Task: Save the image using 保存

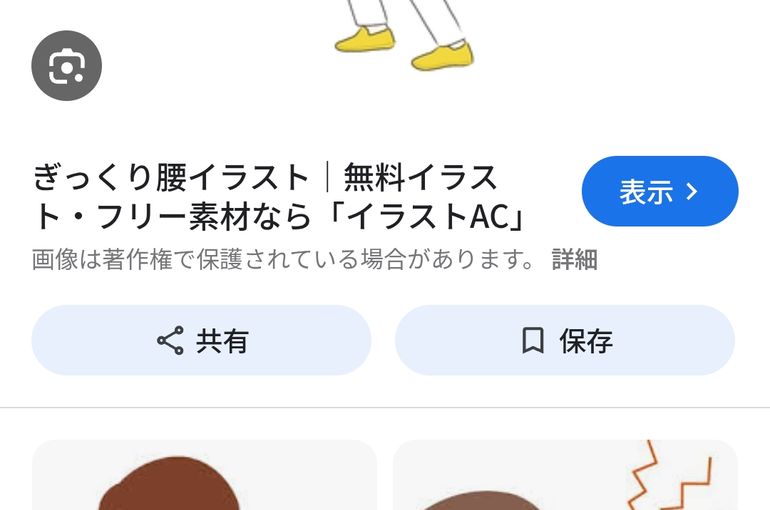Action: coord(565,341)
